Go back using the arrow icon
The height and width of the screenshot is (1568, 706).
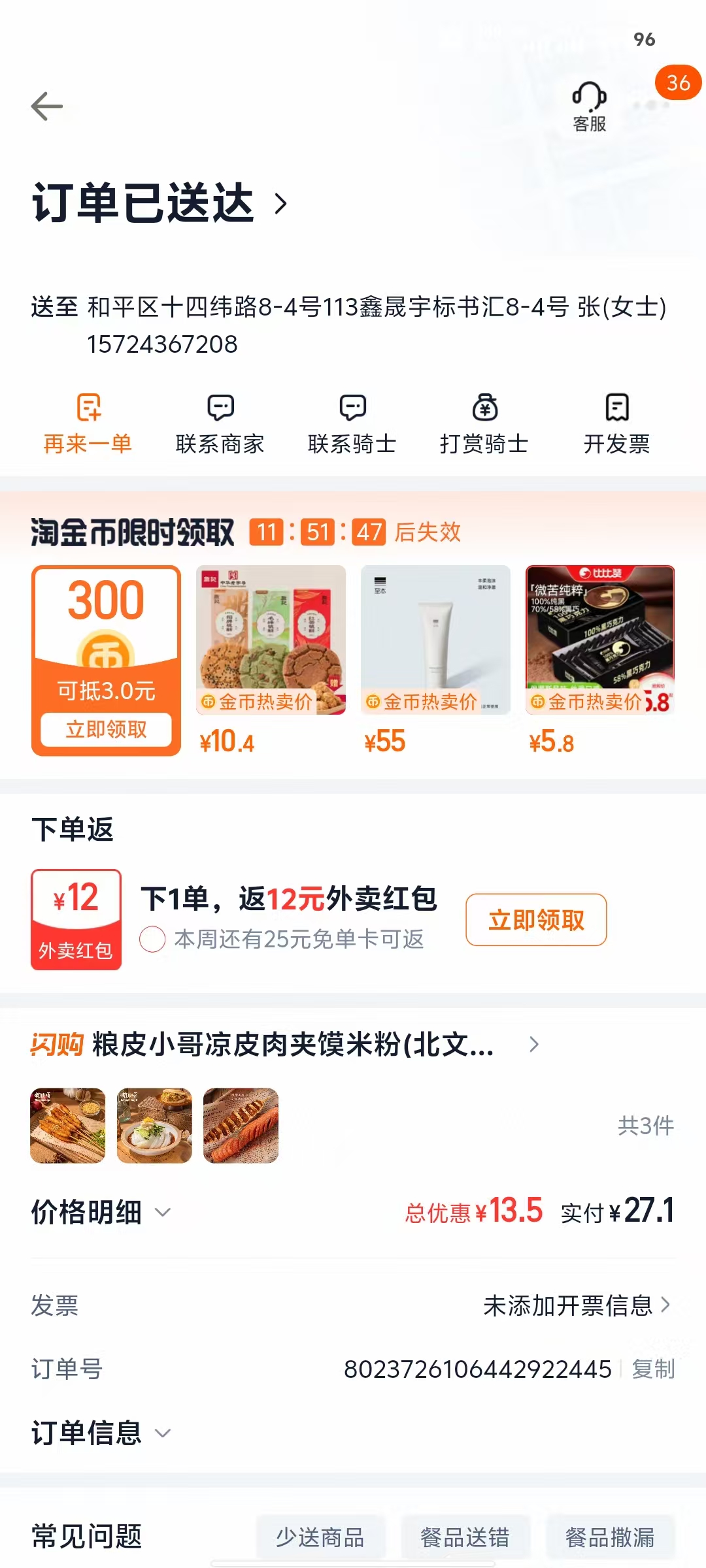47,106
